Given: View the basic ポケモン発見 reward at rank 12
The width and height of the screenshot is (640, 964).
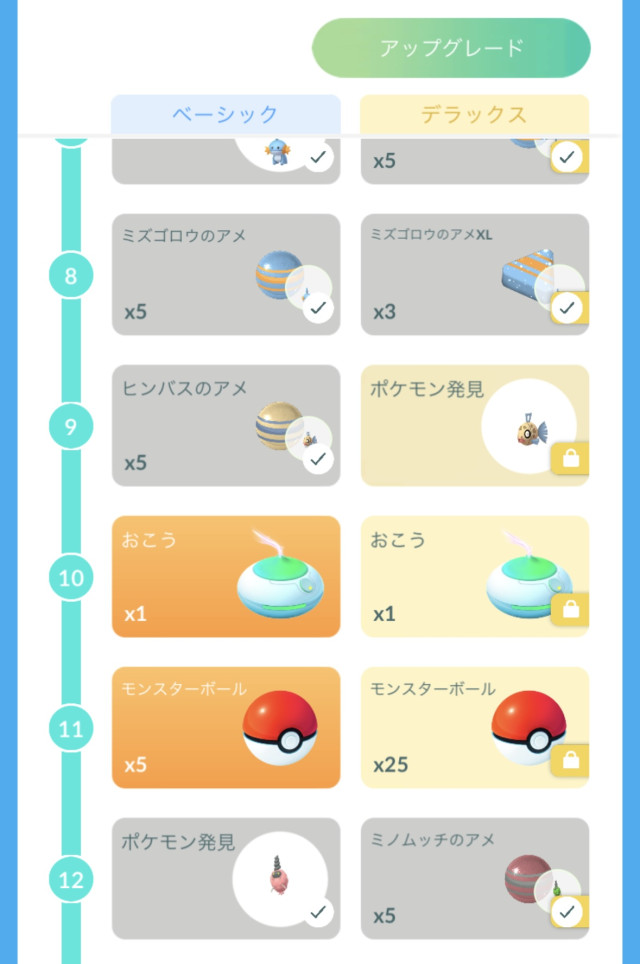Looking at the screenshot, I should (x=226, y=879).
